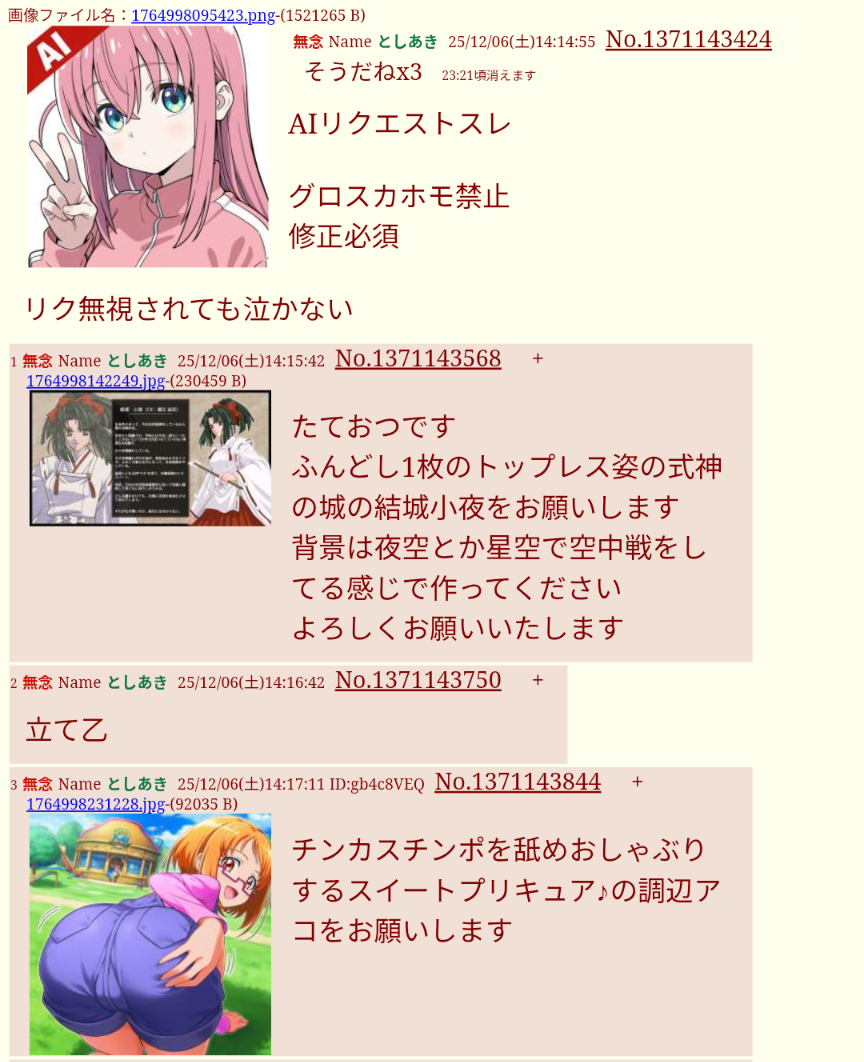Tap the そうだねx3 agree link
This screenshot has width=864, height=1062.
pos(363,73)
